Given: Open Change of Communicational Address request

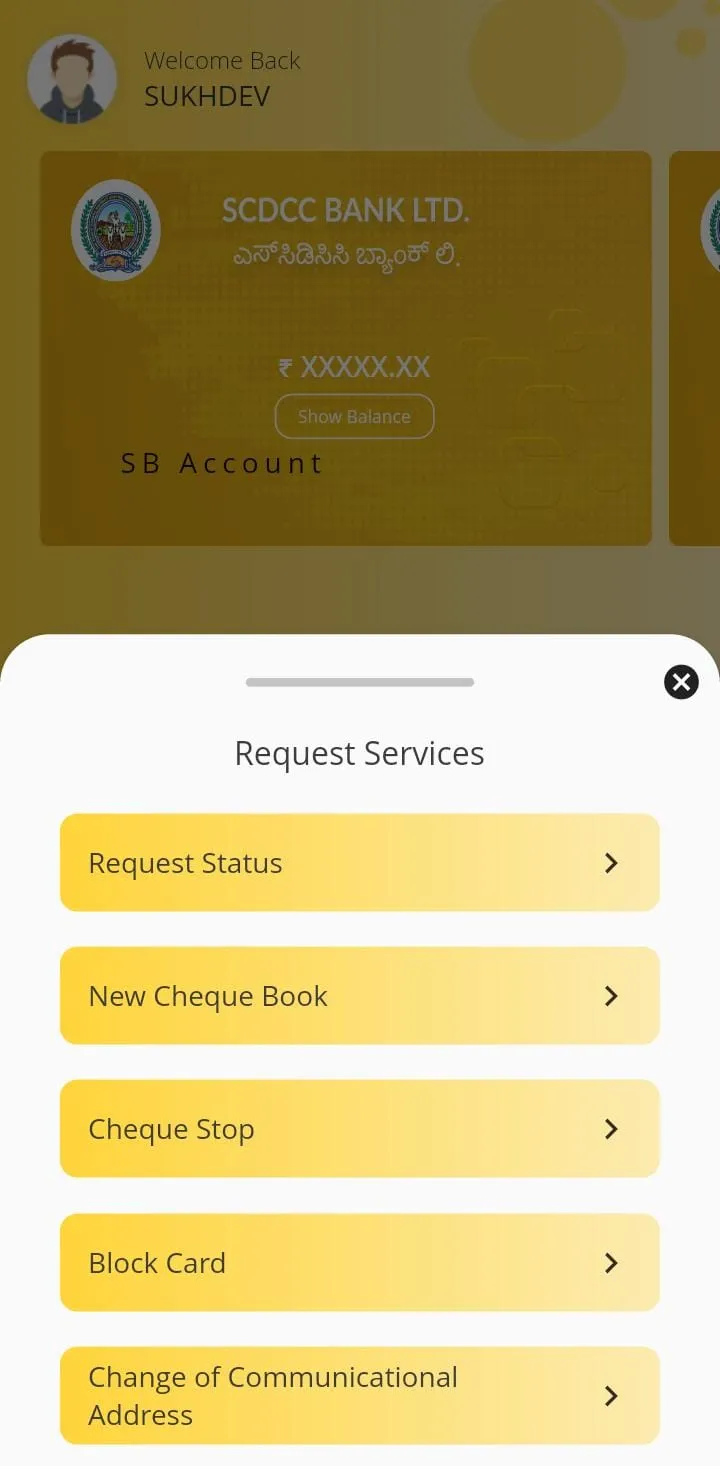Looking at the screenshot, I should click(x=360, y=1396).
